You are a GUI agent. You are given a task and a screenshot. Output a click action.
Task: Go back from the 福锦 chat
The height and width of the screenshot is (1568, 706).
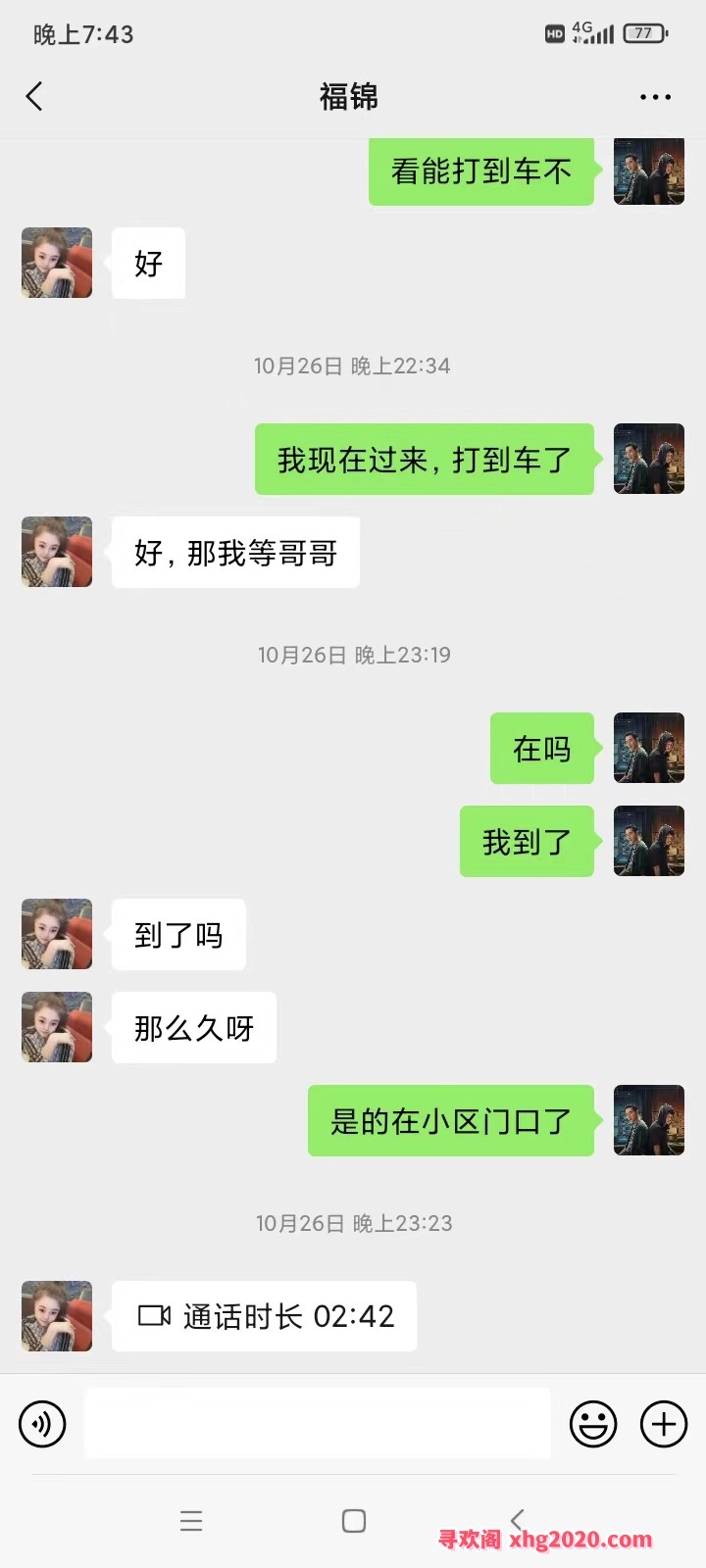point(34,96)
